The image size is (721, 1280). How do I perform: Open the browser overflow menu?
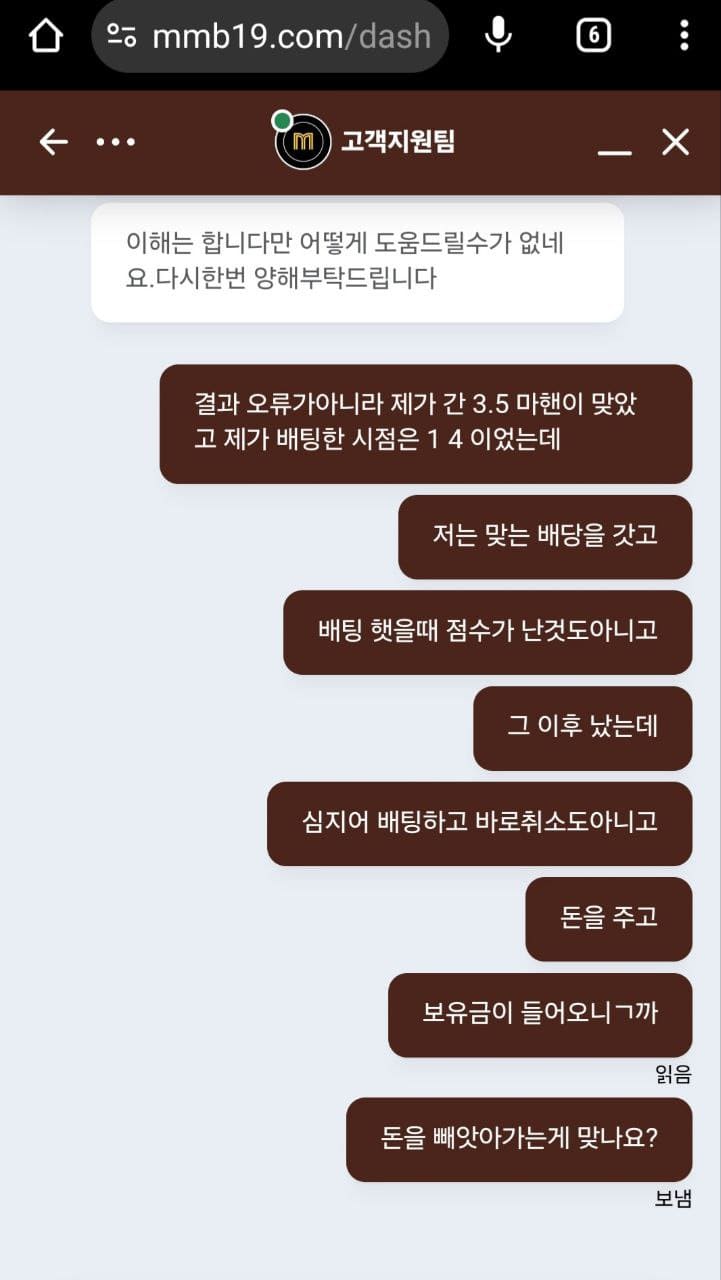[684, 36]
